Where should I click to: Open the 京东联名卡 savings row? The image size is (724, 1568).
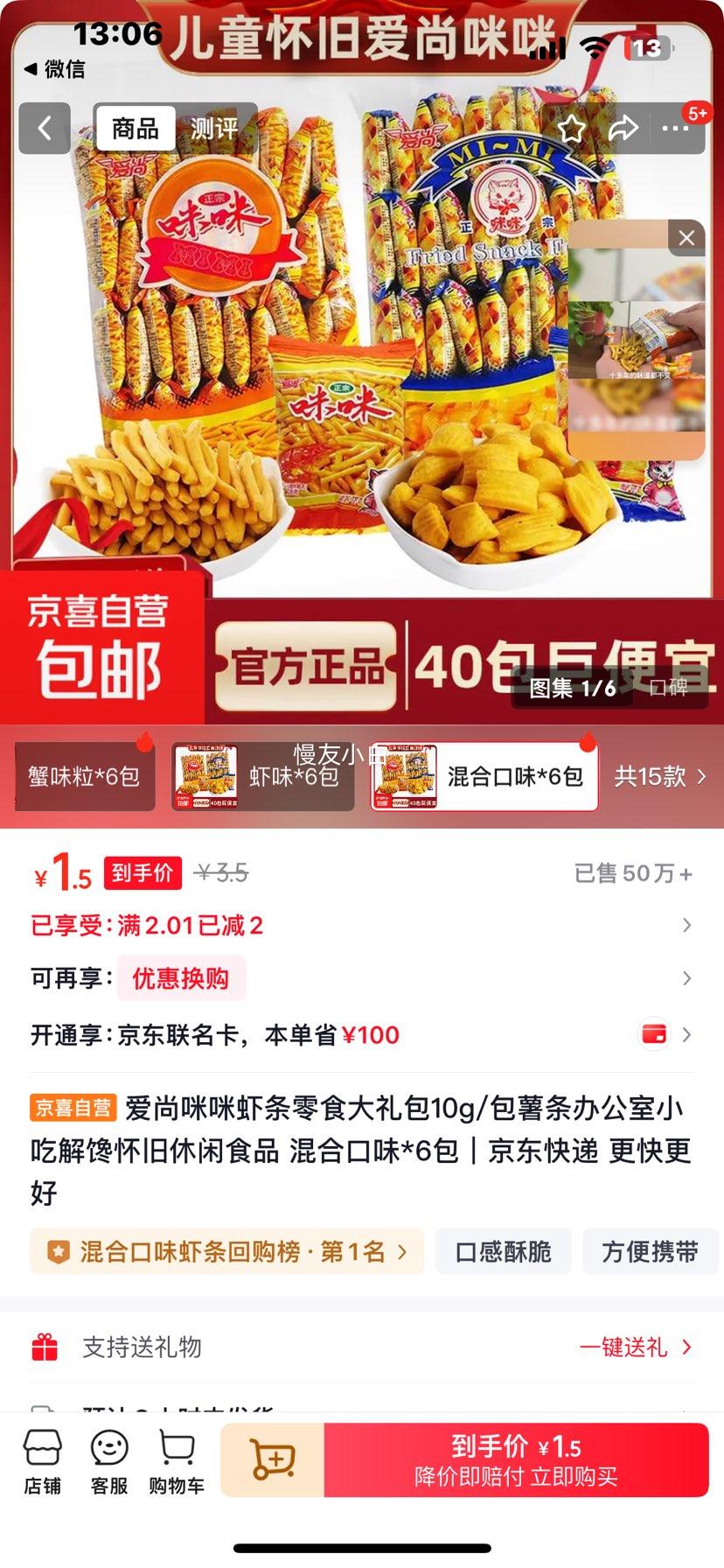[x=359, y=1035]
